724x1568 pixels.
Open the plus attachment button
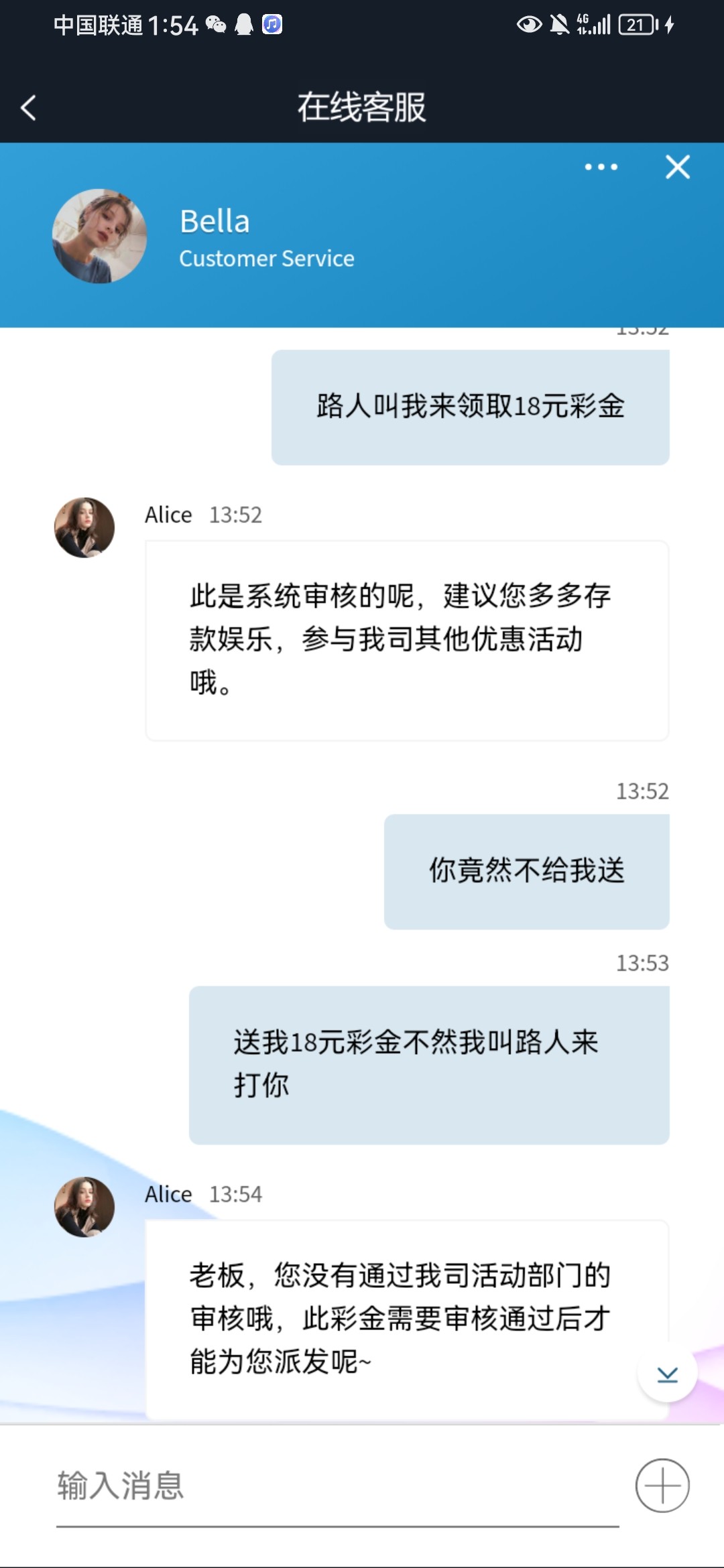[662, 1486]
